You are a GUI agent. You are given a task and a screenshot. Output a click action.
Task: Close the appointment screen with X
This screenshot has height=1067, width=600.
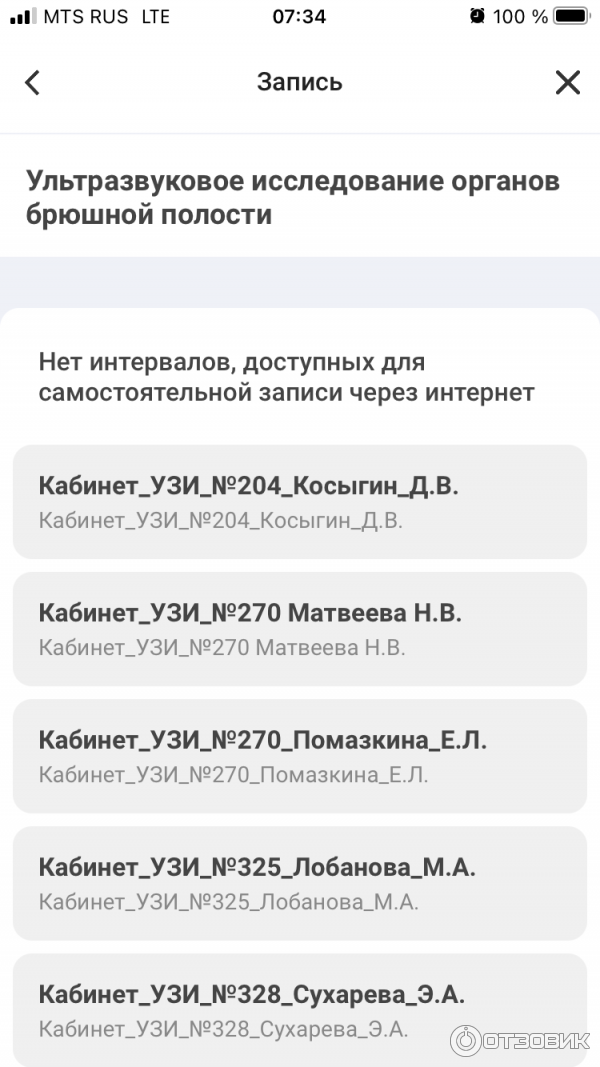coord(567,82)
